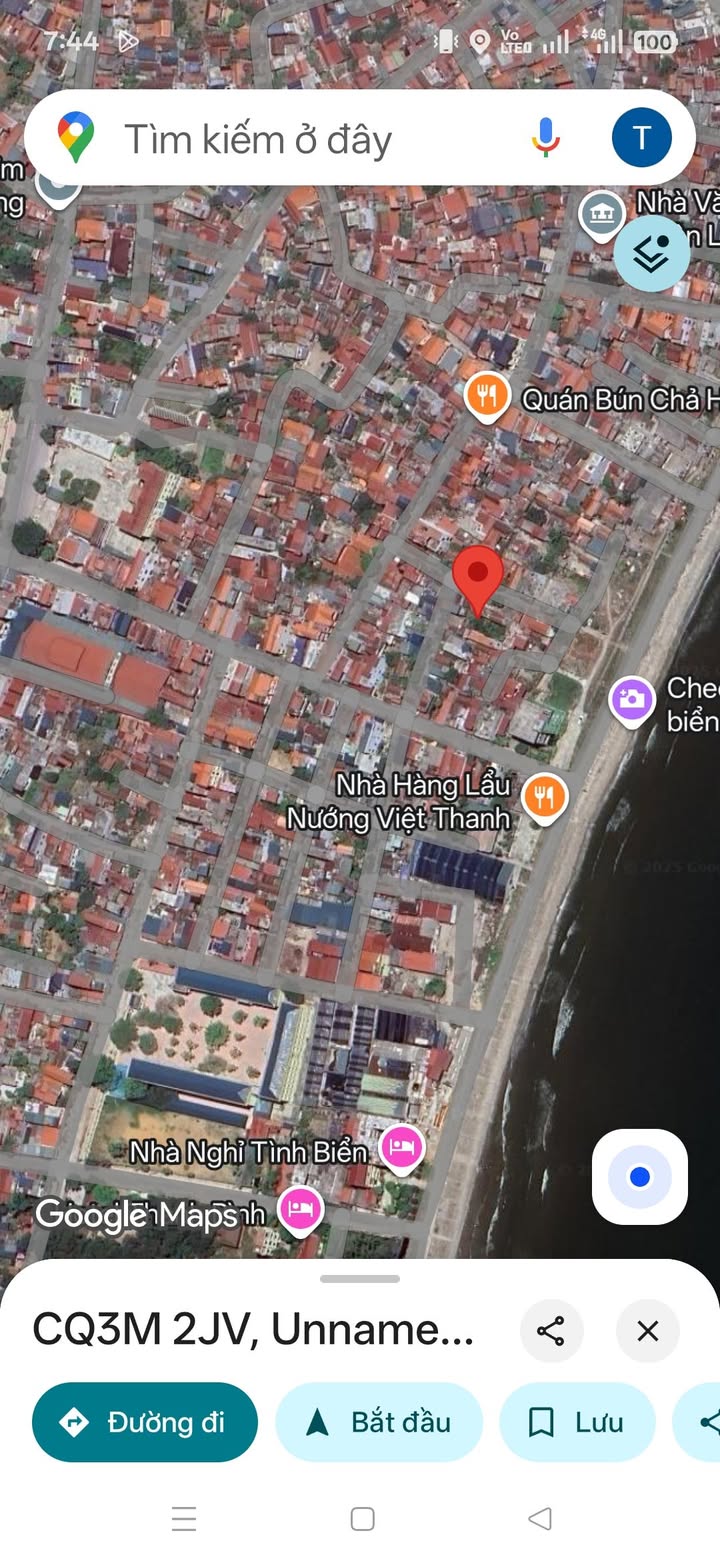Open the Quán Bún Chả restaurant marker
720x1563 pixels.
pyautogui.click(x=487, y=398)
